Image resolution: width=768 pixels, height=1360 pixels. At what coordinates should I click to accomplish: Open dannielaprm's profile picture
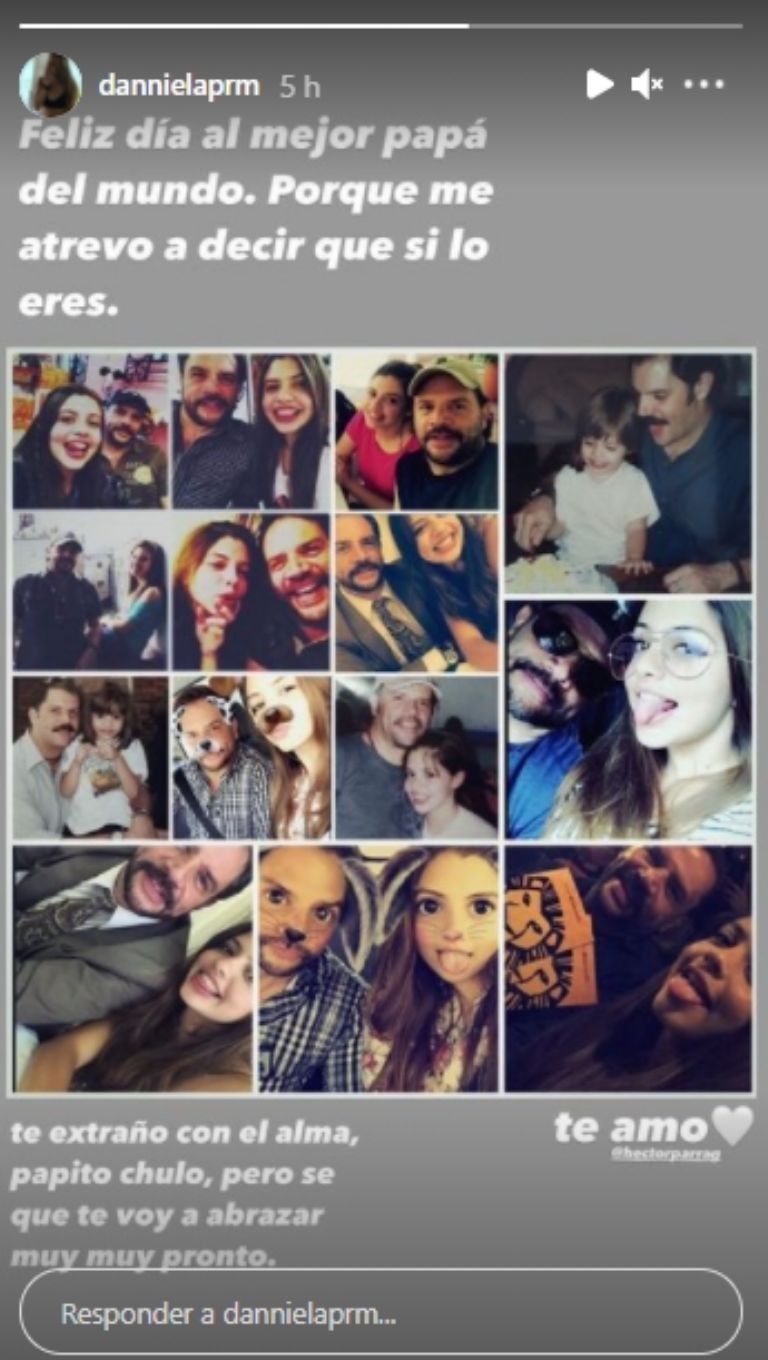coord(50,84)
